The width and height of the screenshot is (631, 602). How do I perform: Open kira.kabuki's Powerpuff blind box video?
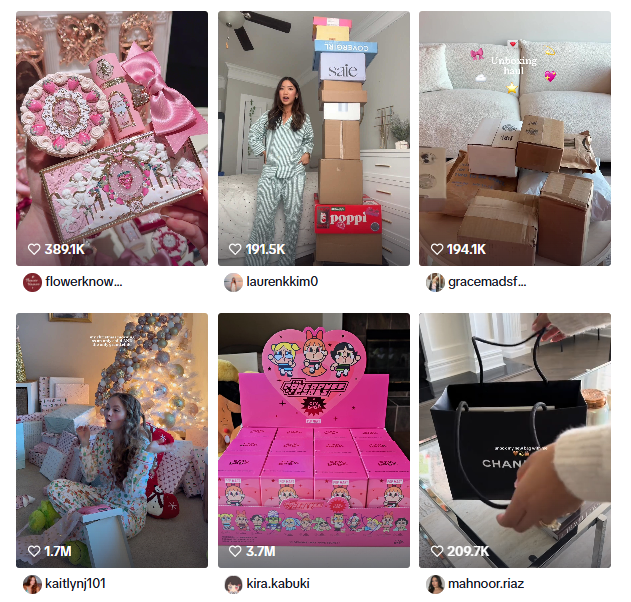coord(314,440)
